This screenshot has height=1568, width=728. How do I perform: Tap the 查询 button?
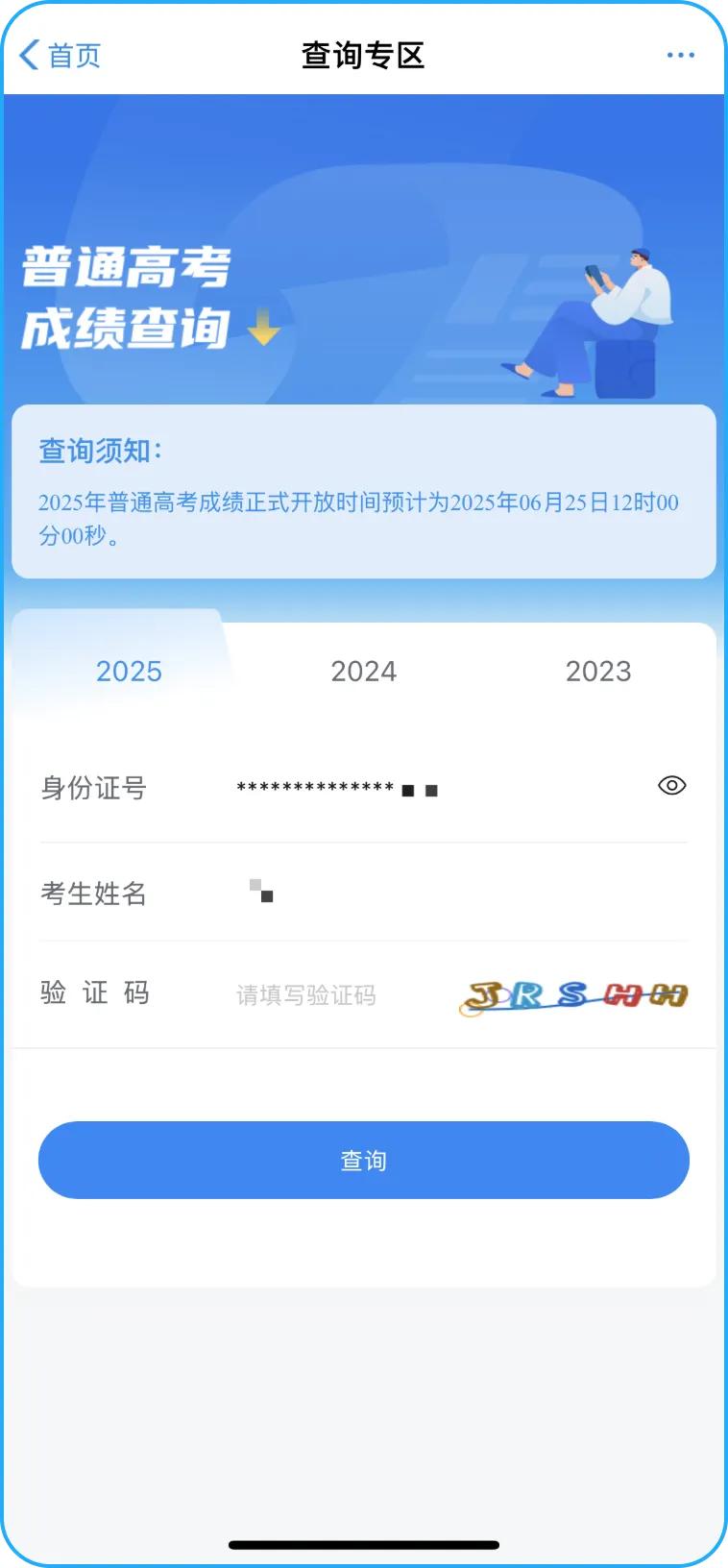(x=364, y=1160)
